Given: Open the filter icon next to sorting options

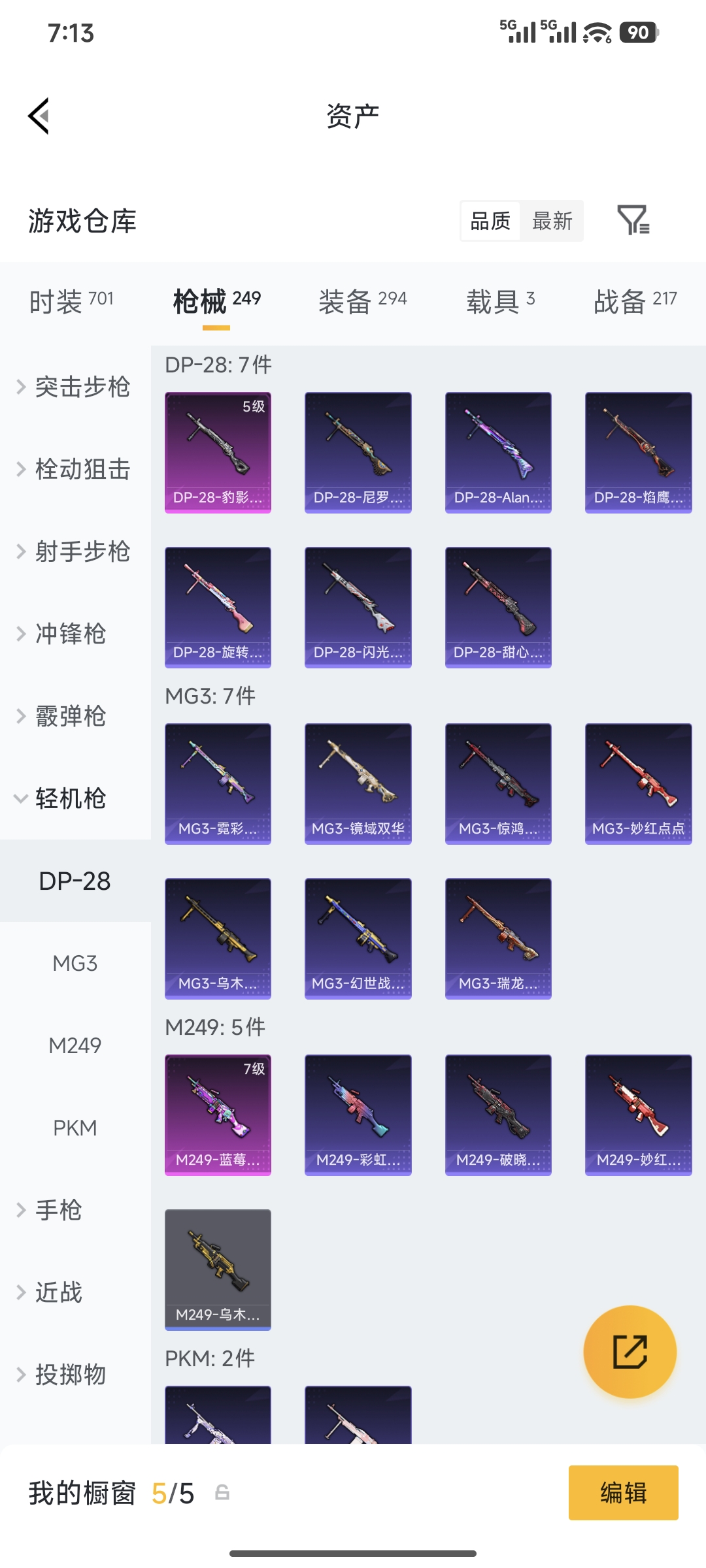Looking at the screenshot, I should (x=633, y=221).
